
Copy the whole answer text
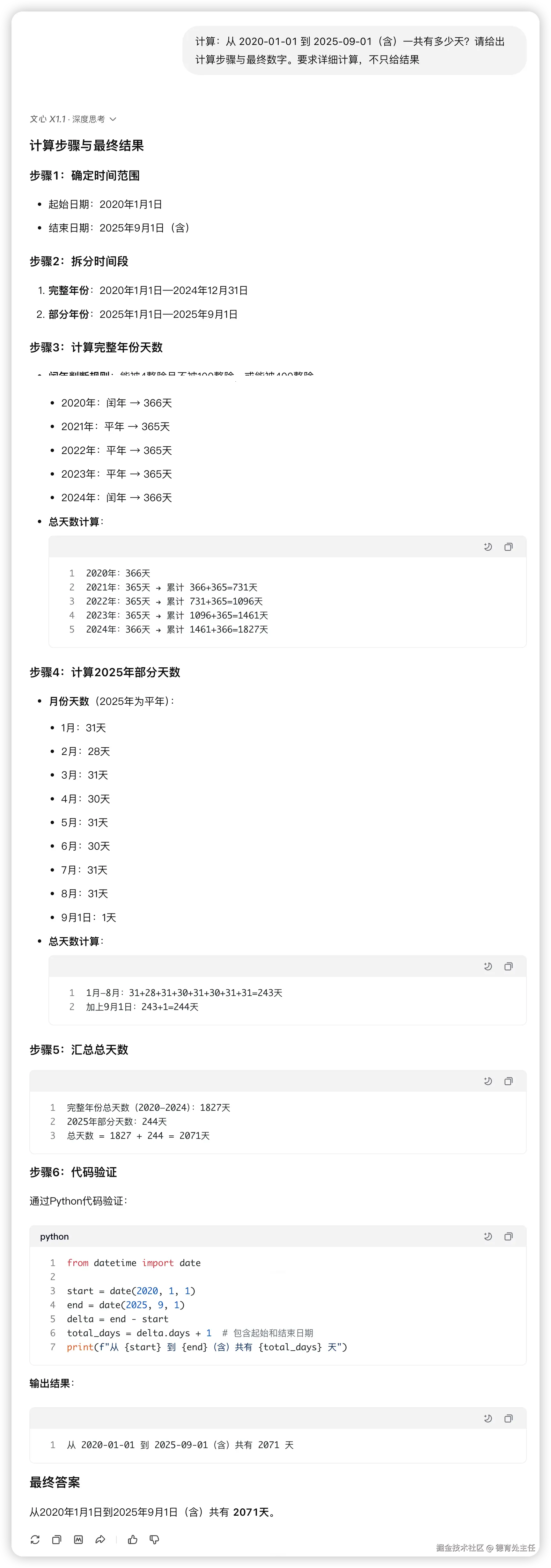[x=57, y=1539]
